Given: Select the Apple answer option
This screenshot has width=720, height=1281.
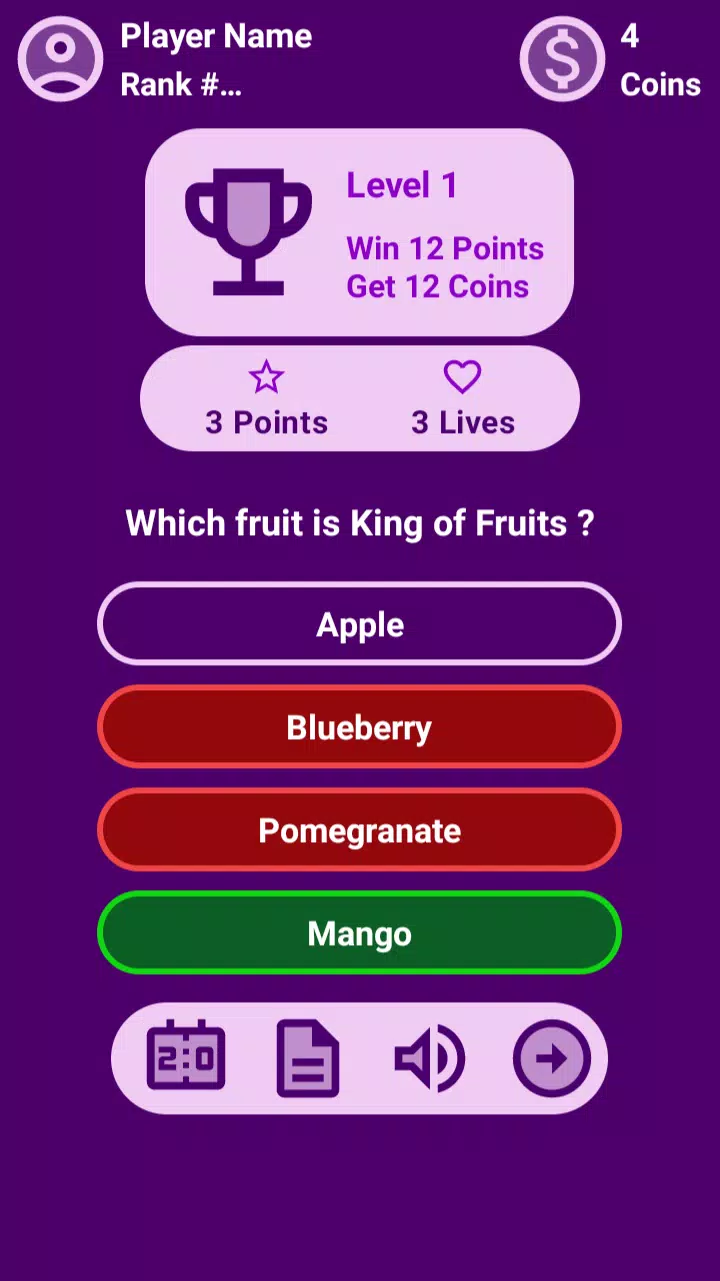Looking at the screenshot, I should [360, 623].
